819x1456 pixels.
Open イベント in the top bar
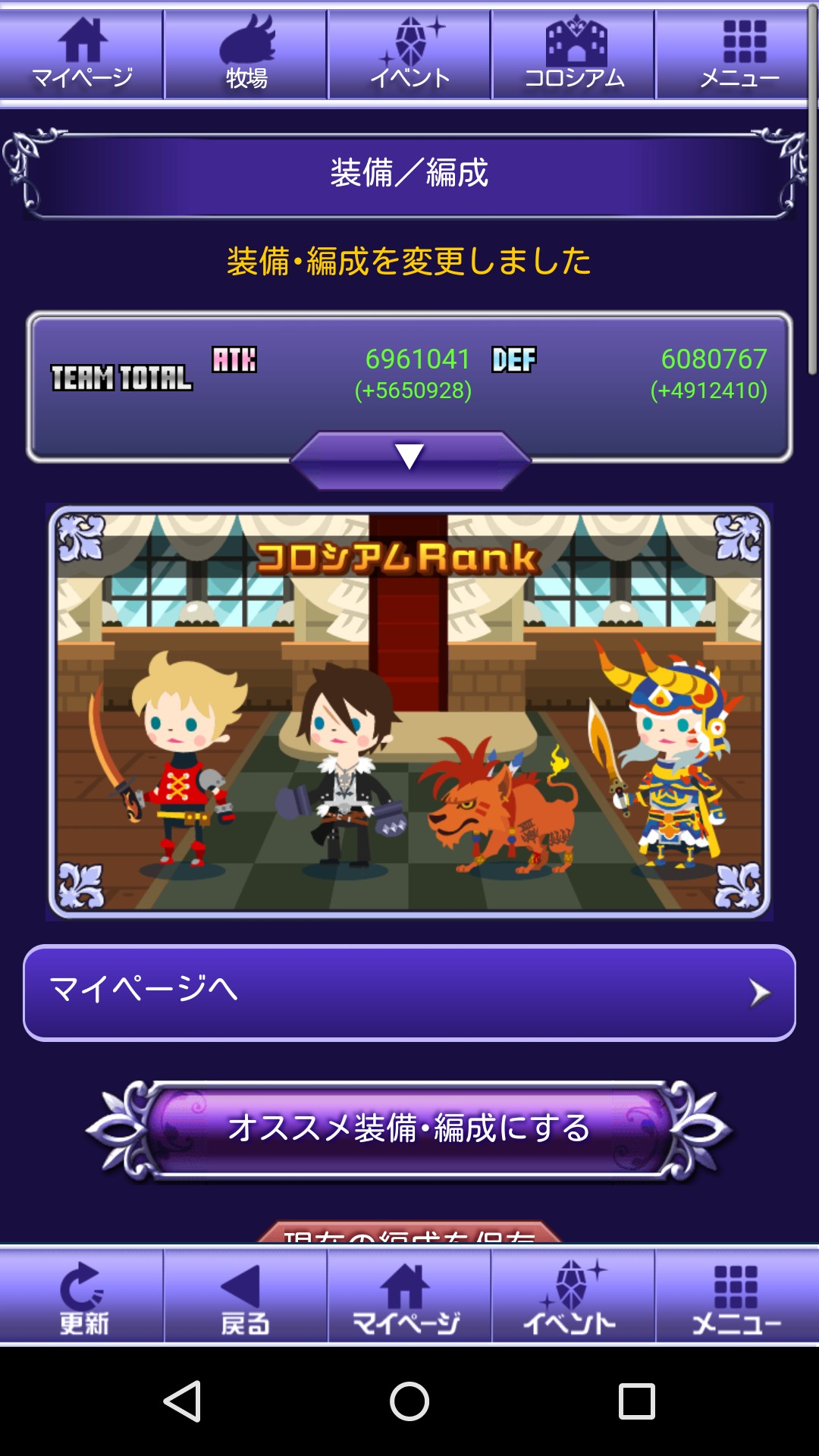point(409,54)
